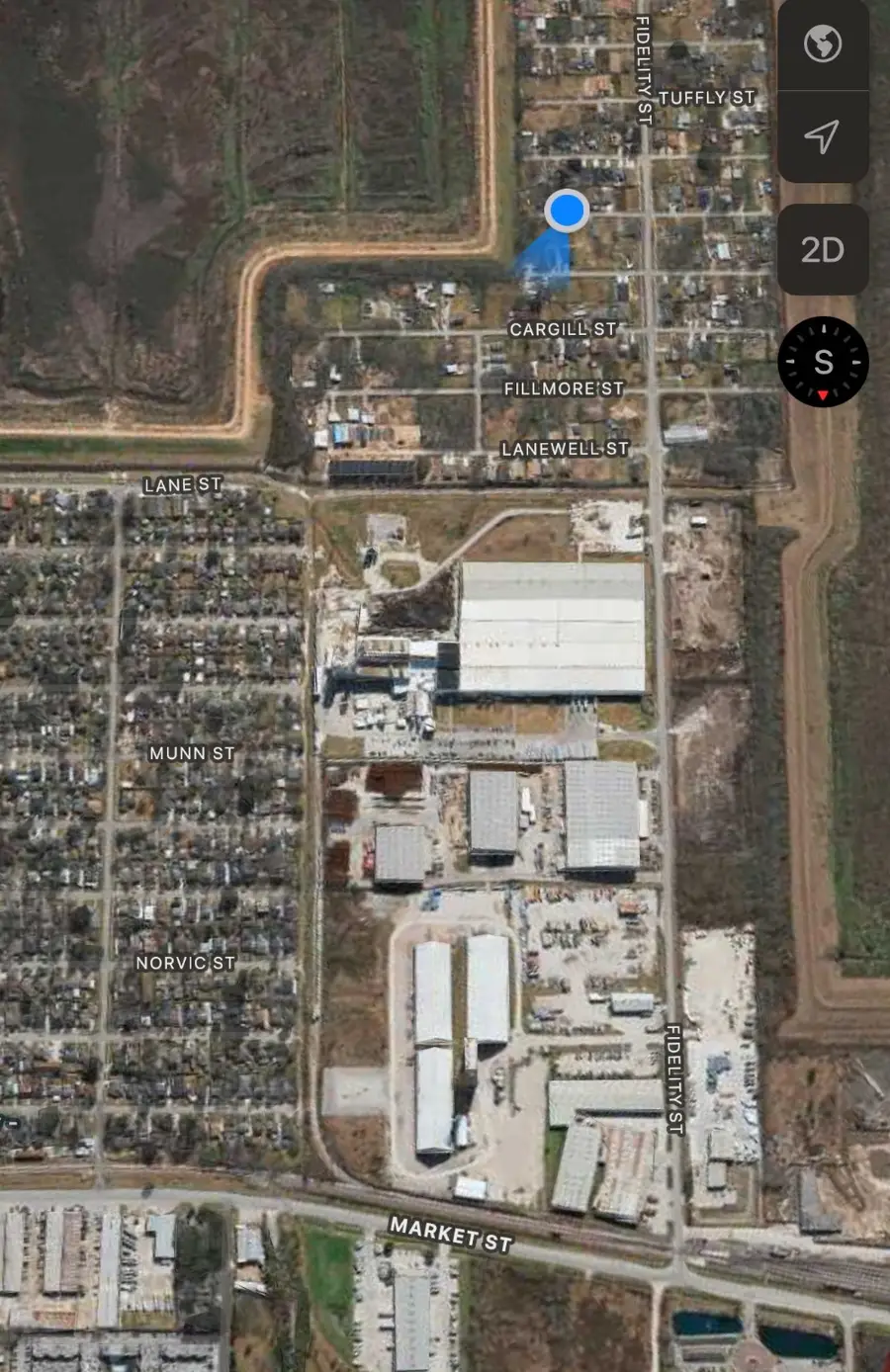The image size is (890, 1372).
Task: Click the NORVIC ST street label
Action: (186, 962)
